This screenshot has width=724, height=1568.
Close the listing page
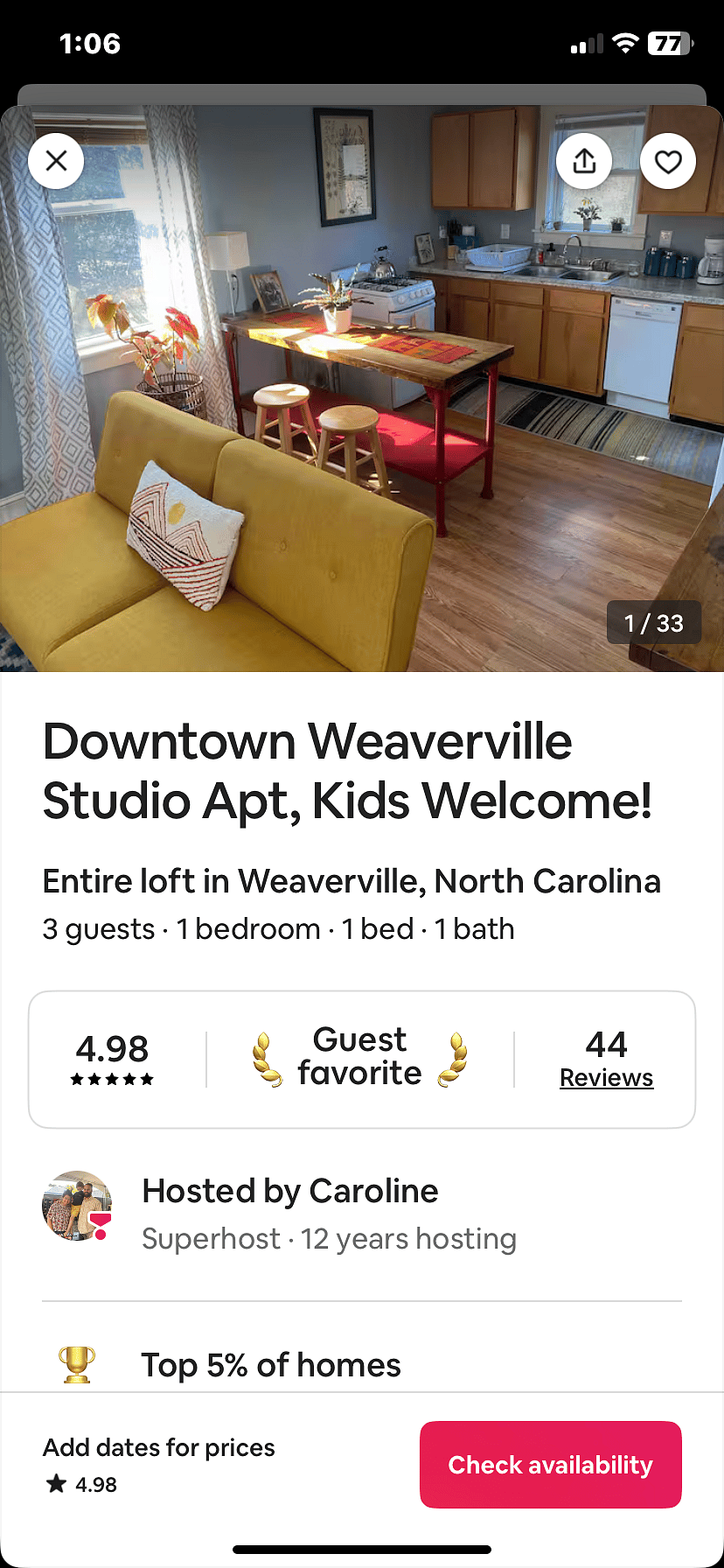[56, 161]
